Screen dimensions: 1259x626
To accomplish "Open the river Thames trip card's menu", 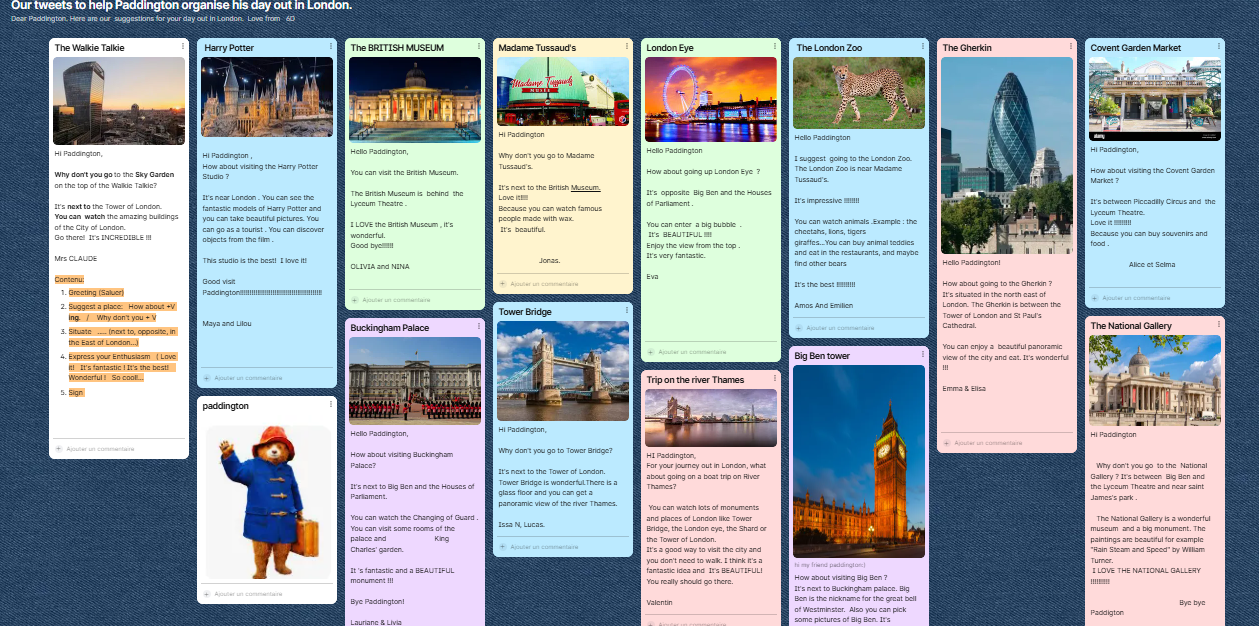I will [x=775, y=379].
